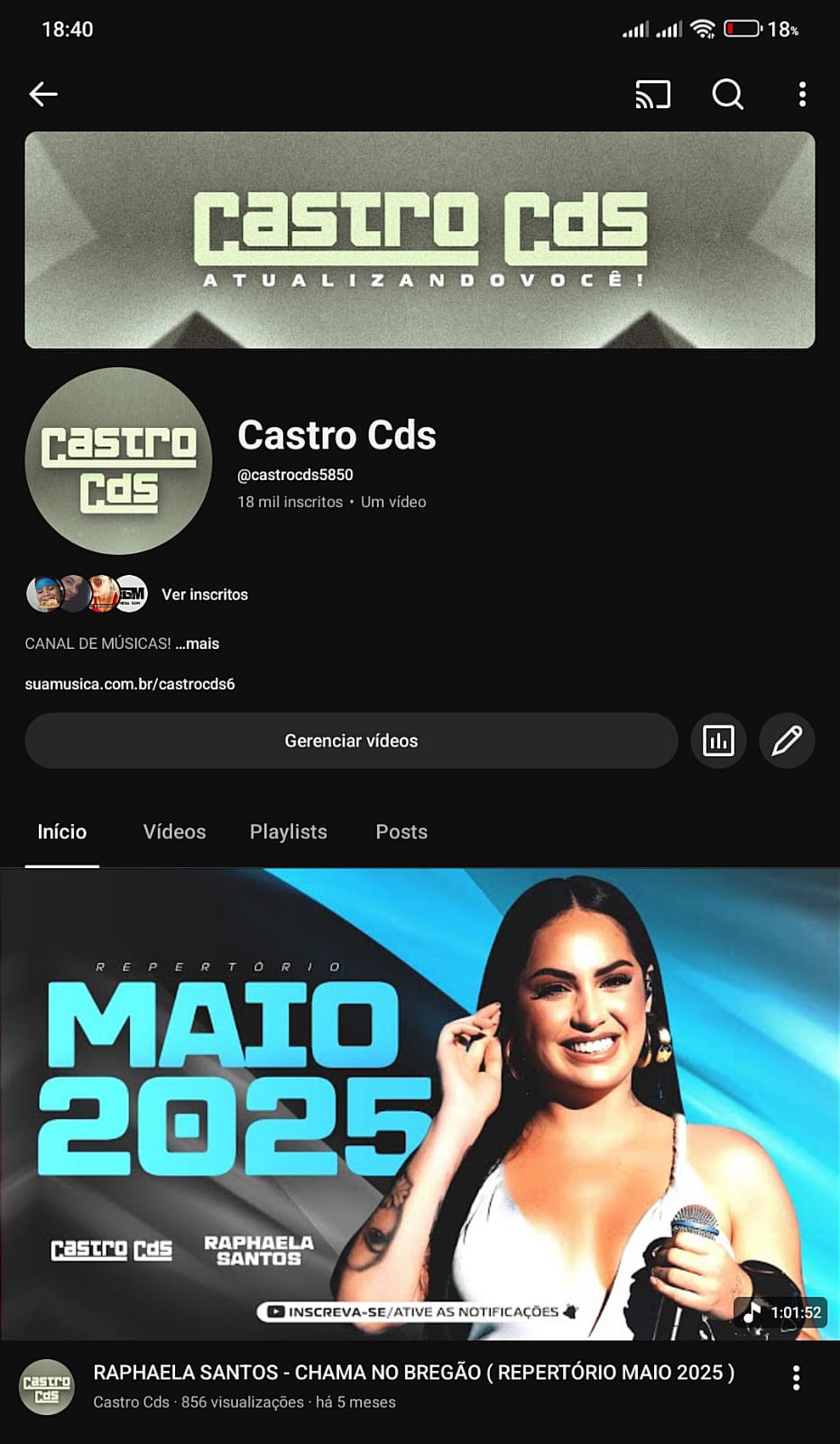Open the channel analytics icon

coord(718,741)
